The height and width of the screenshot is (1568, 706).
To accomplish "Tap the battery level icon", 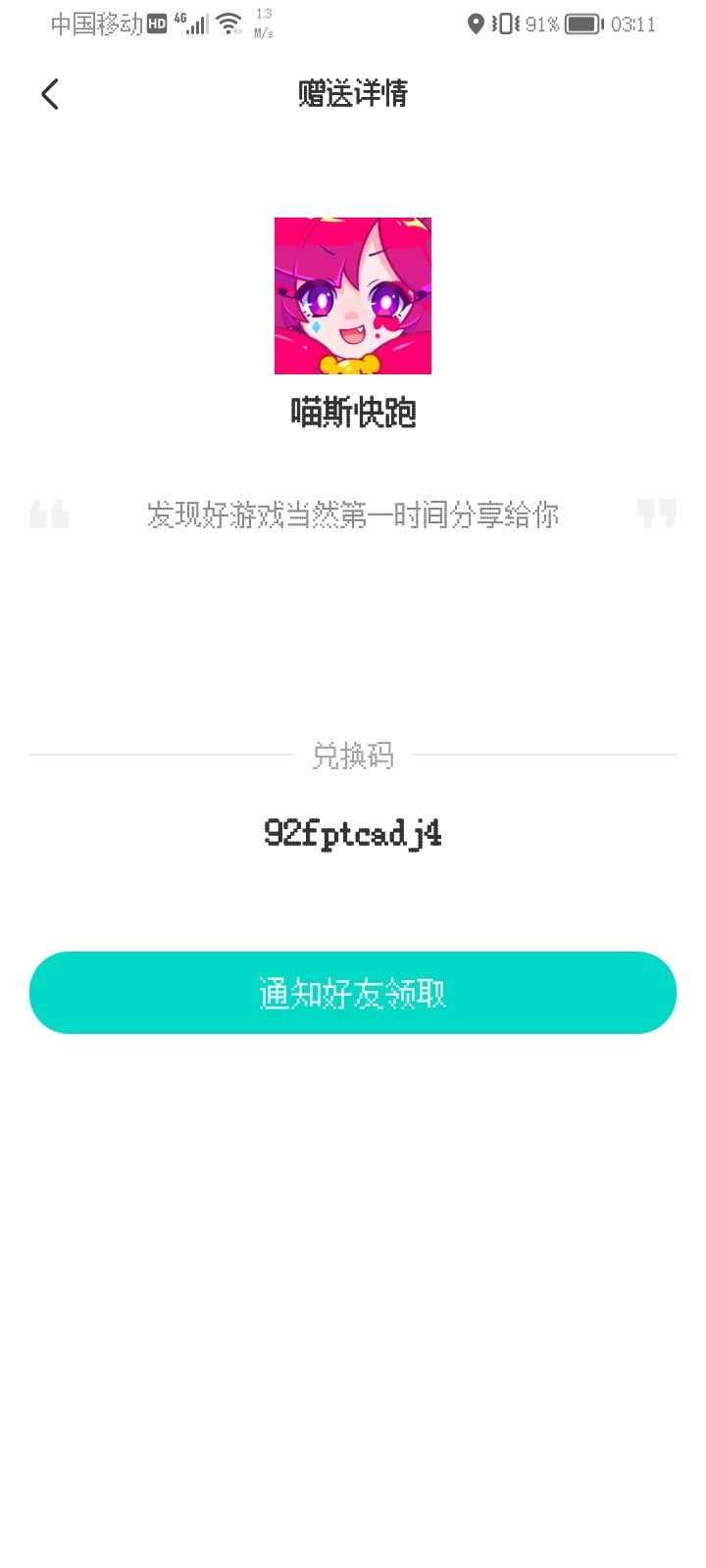I will pyautogui.click(x=583, y=24).
